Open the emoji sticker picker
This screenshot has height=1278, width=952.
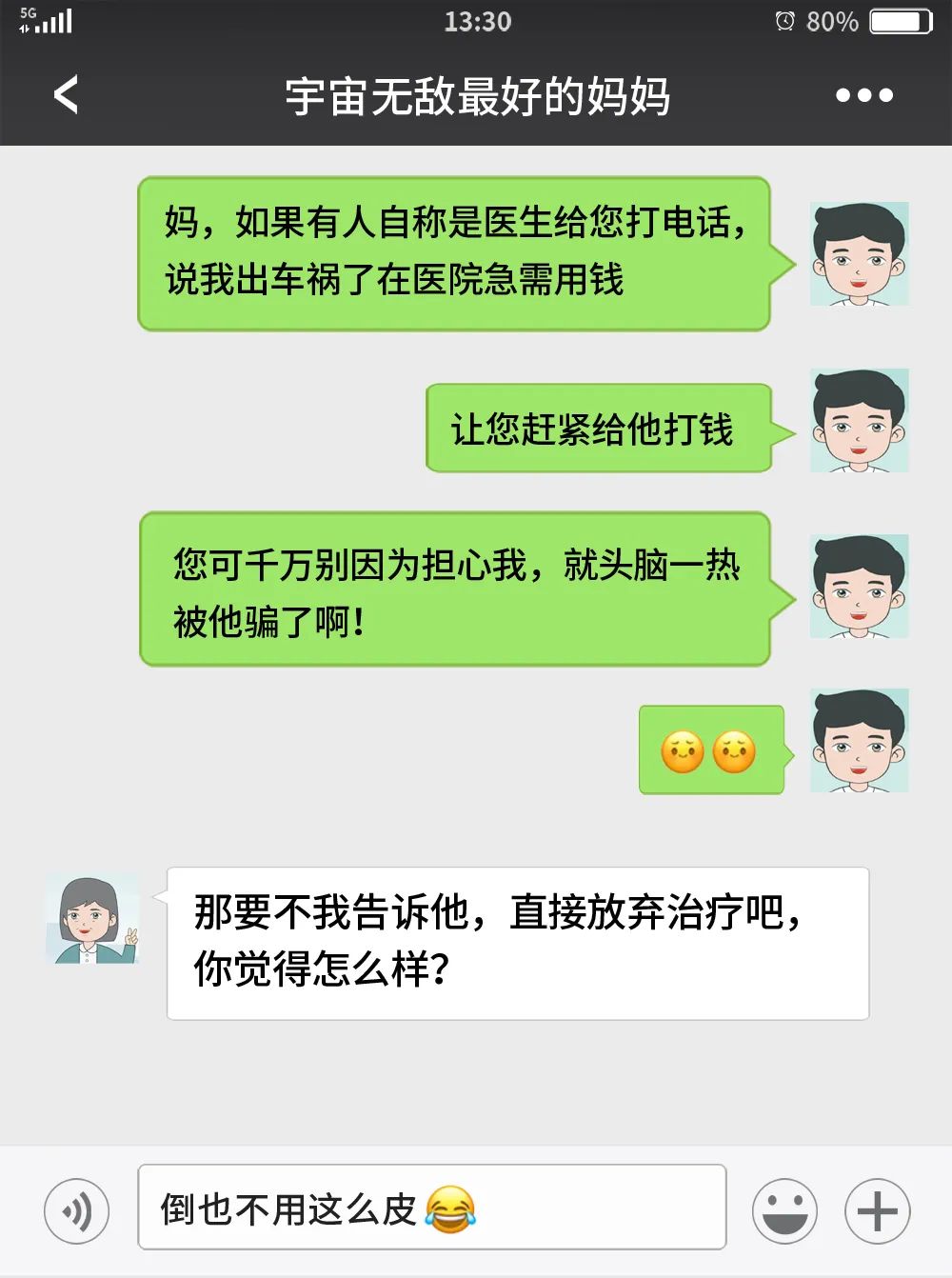784,1211
